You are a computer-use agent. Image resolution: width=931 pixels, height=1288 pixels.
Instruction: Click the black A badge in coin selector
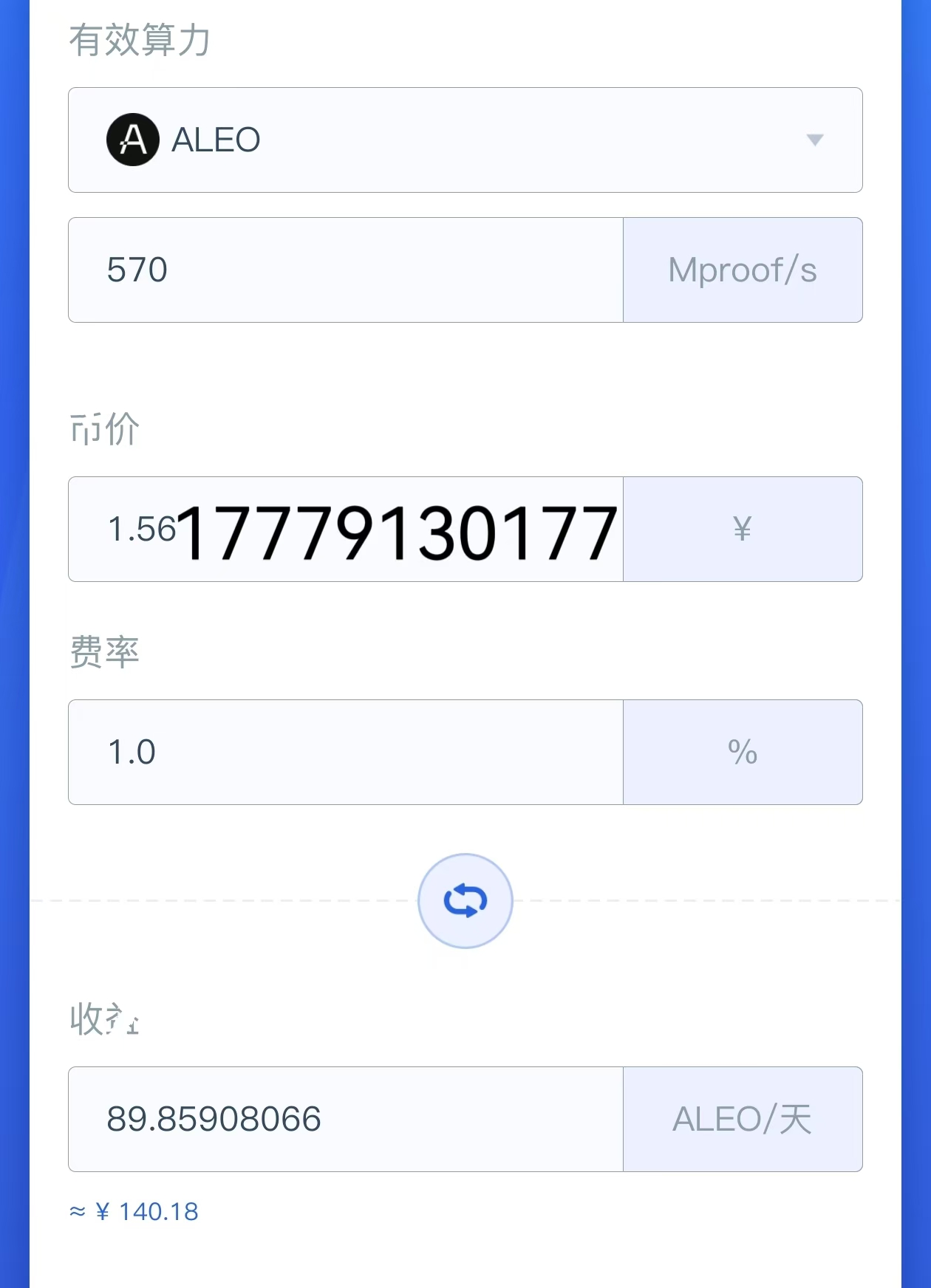(133, 139)
